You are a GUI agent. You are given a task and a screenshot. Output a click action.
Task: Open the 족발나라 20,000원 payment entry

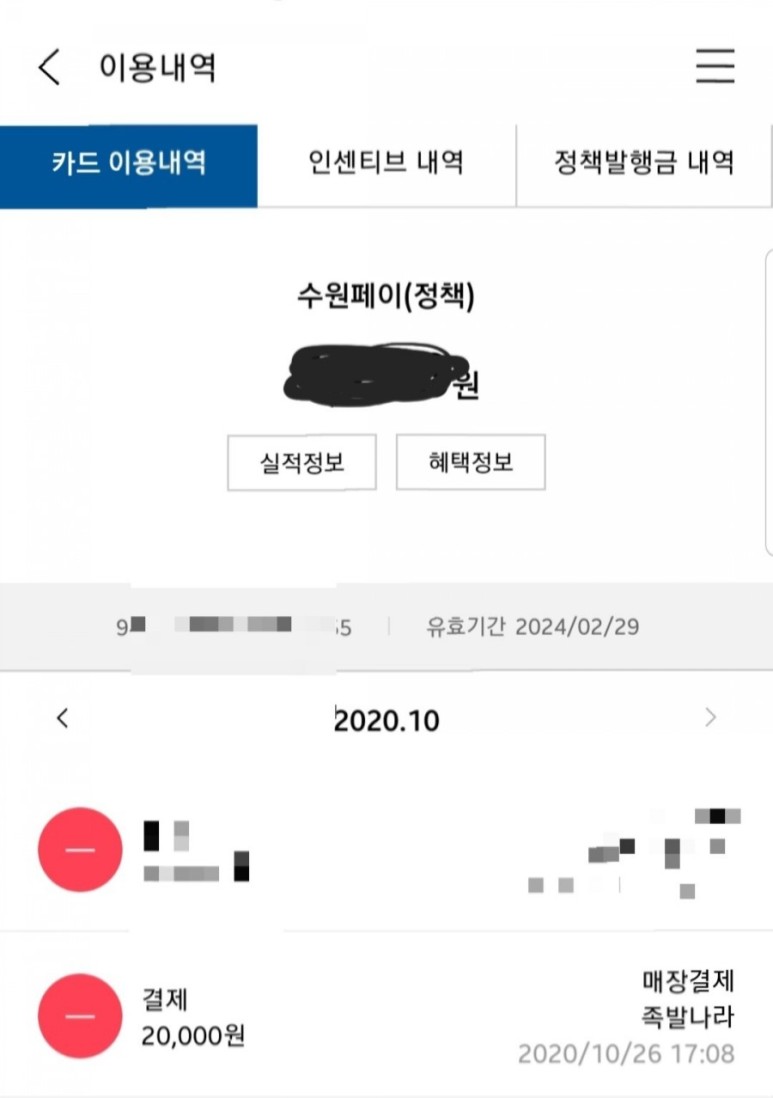386,1015
